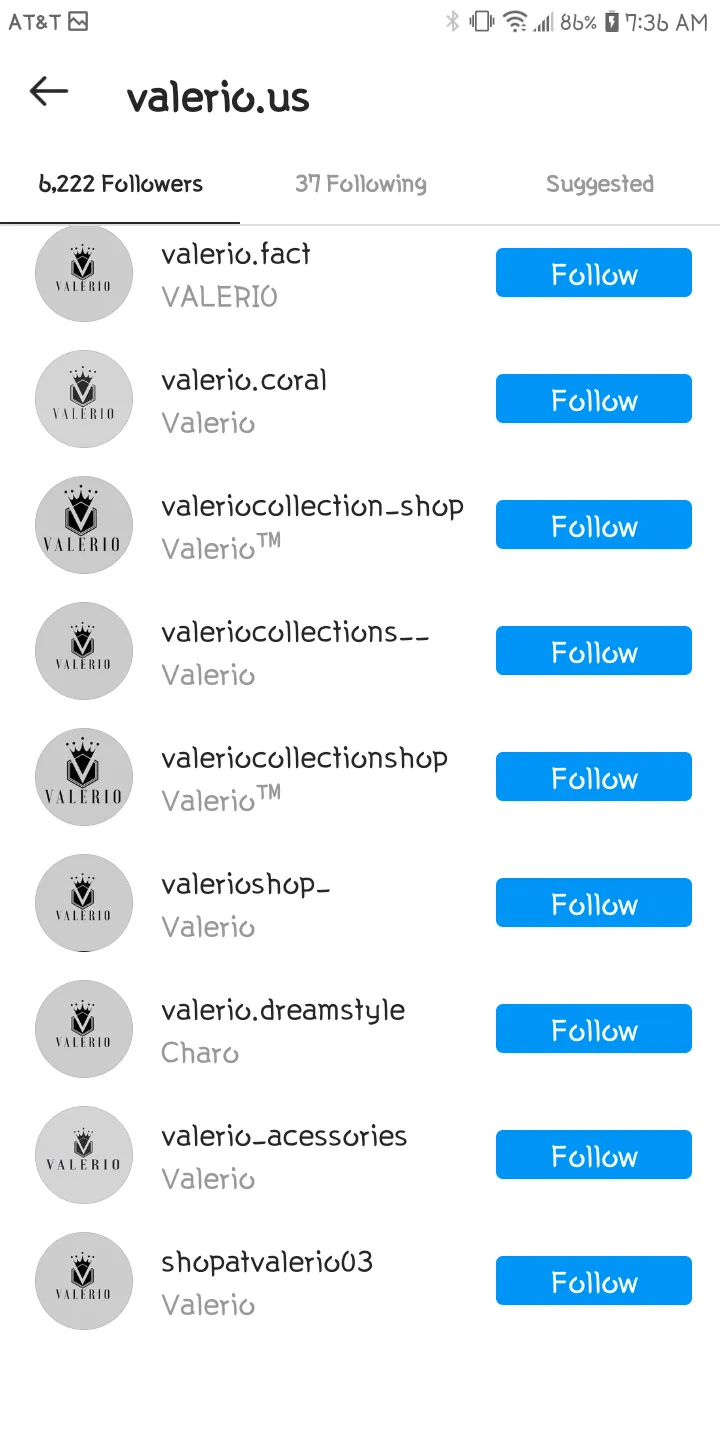The height and width of the screenshot is (1440, 720).
Task: Switch to the 37 Following tab
Action: pos(360,184)
